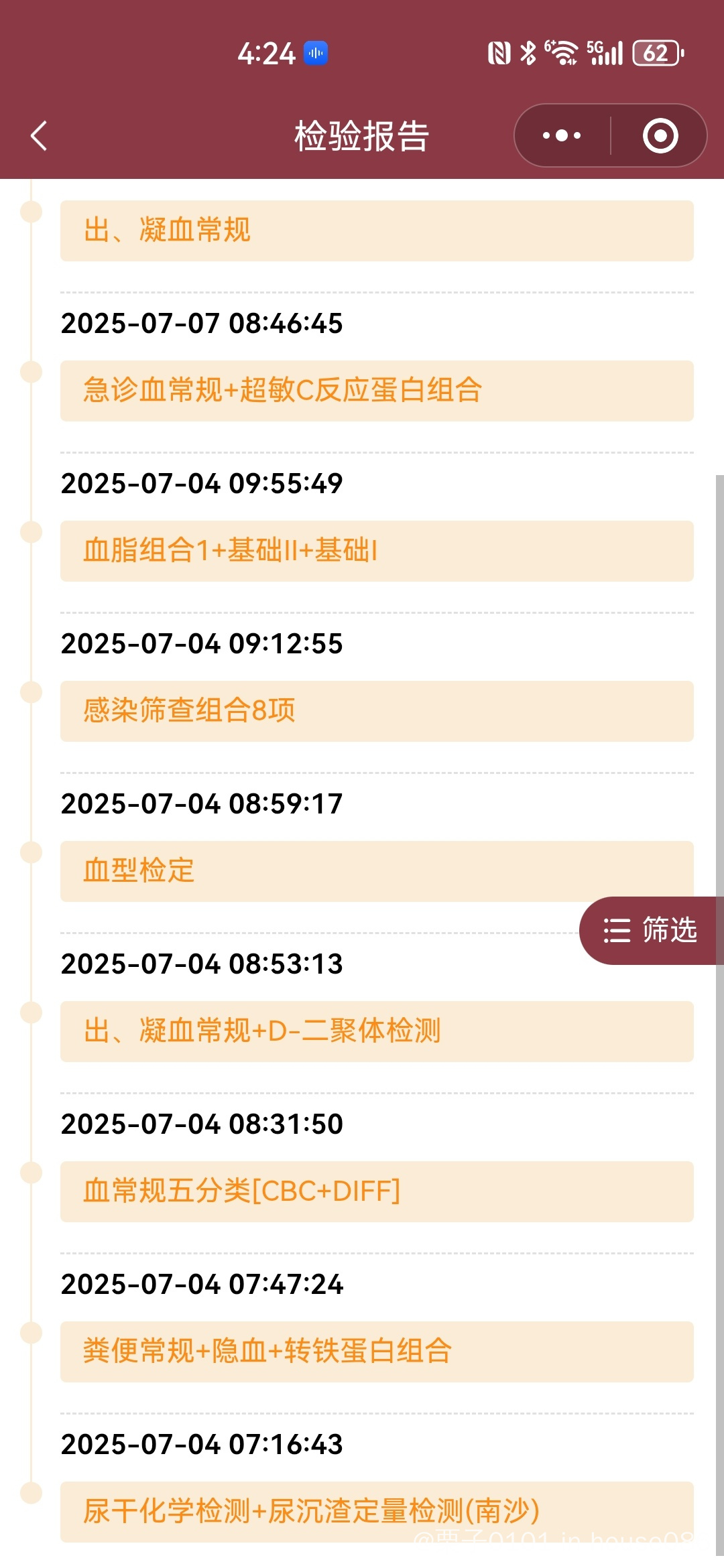
Task: Open the 急诊血常规+超敏C反应蛋白组合 report
Action: 377,391
